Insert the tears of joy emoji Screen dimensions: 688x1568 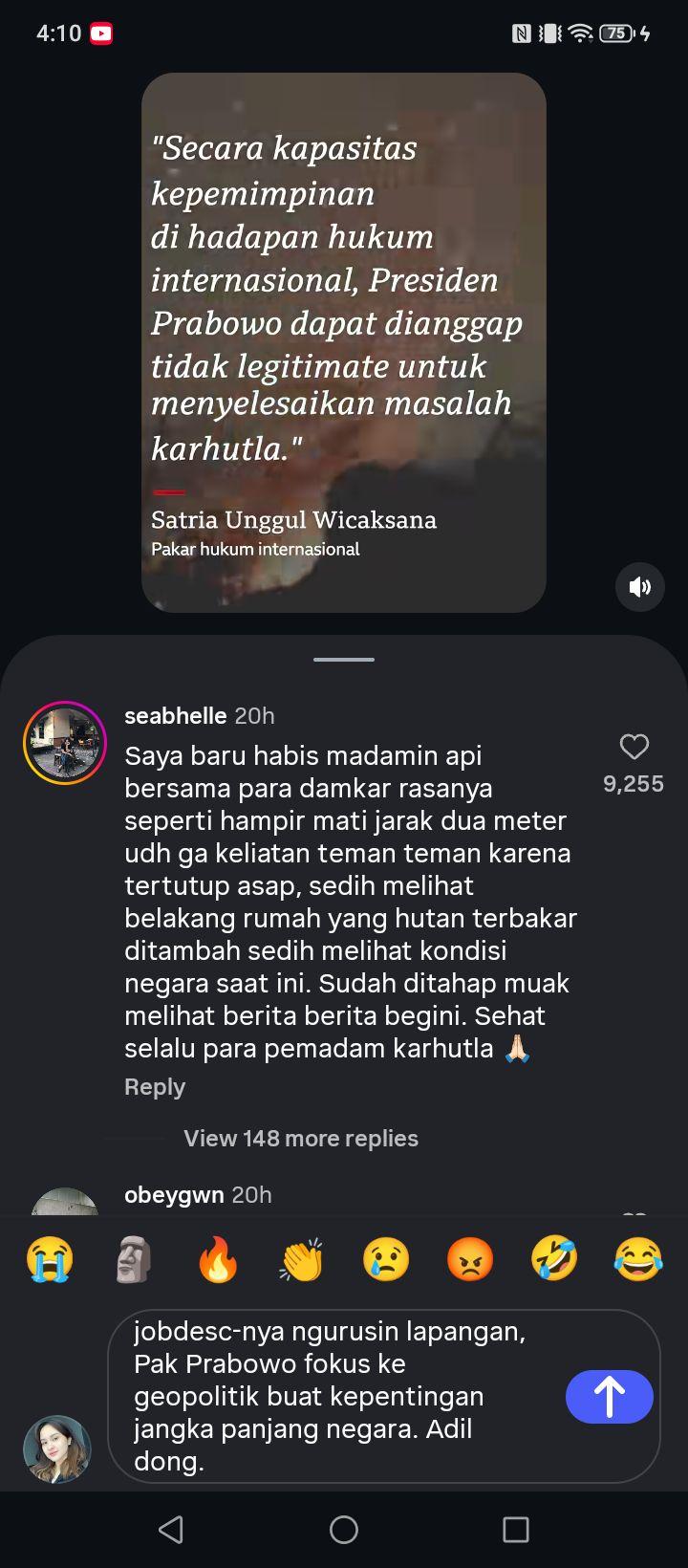pos(638,1259)
